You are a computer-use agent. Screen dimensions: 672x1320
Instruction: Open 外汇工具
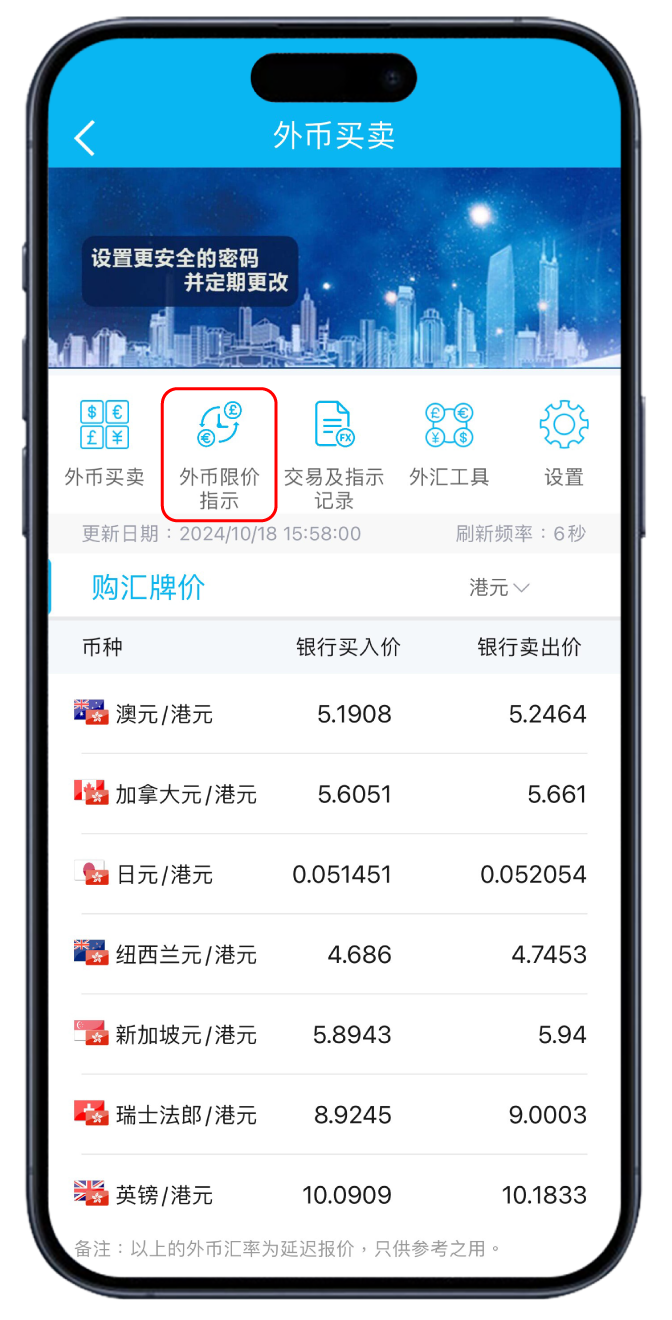pos(449,442)
